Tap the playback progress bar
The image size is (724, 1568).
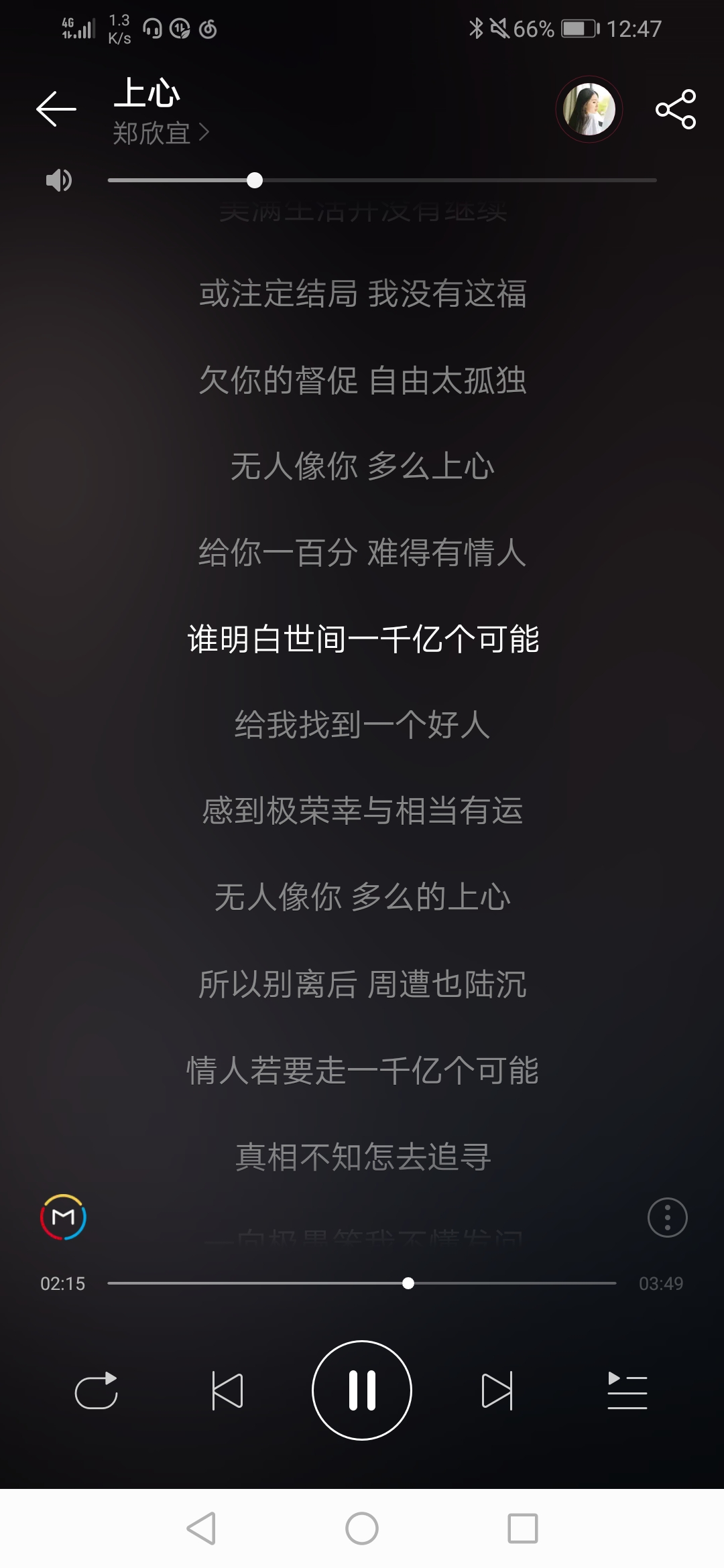click(362, 1283)
